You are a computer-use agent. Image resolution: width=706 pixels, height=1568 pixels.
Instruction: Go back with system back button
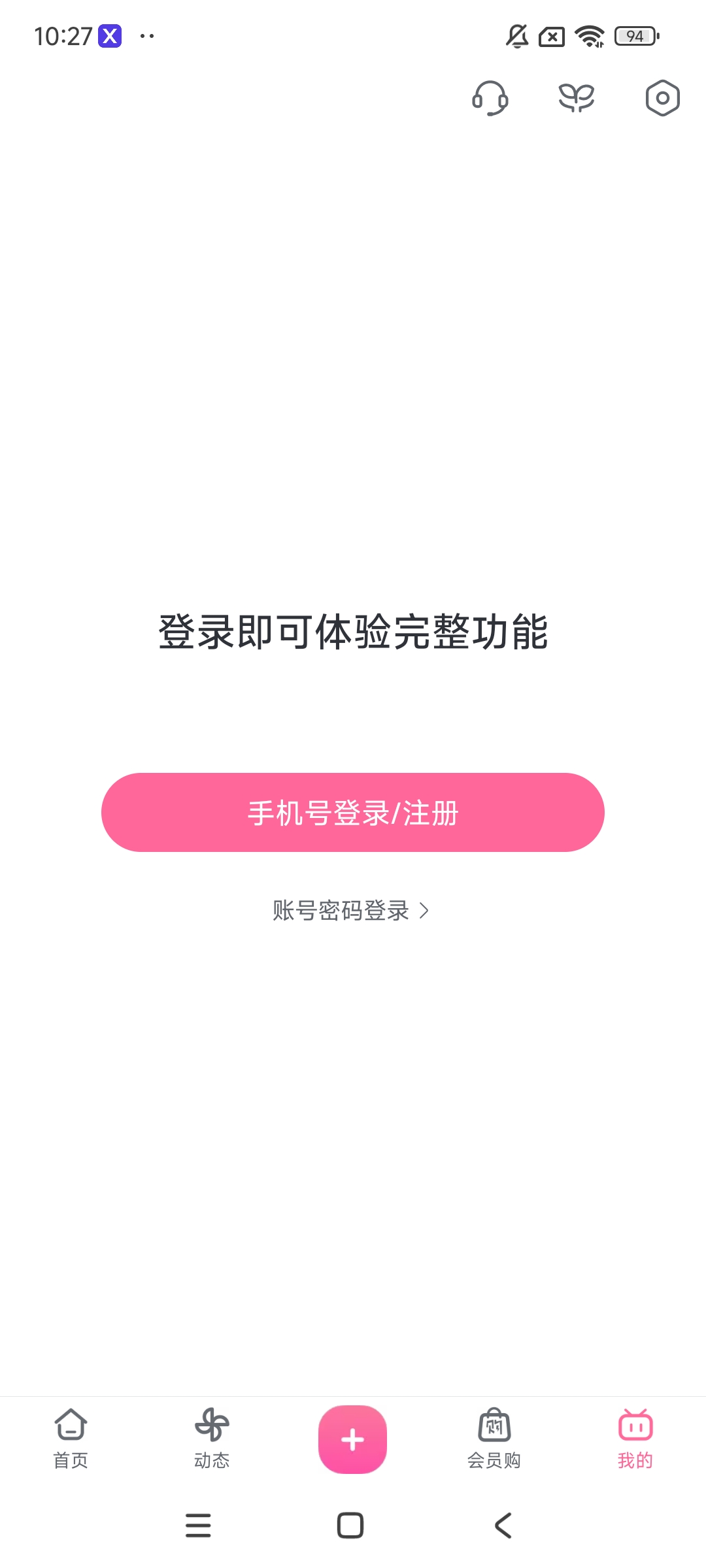(503, 1526)
